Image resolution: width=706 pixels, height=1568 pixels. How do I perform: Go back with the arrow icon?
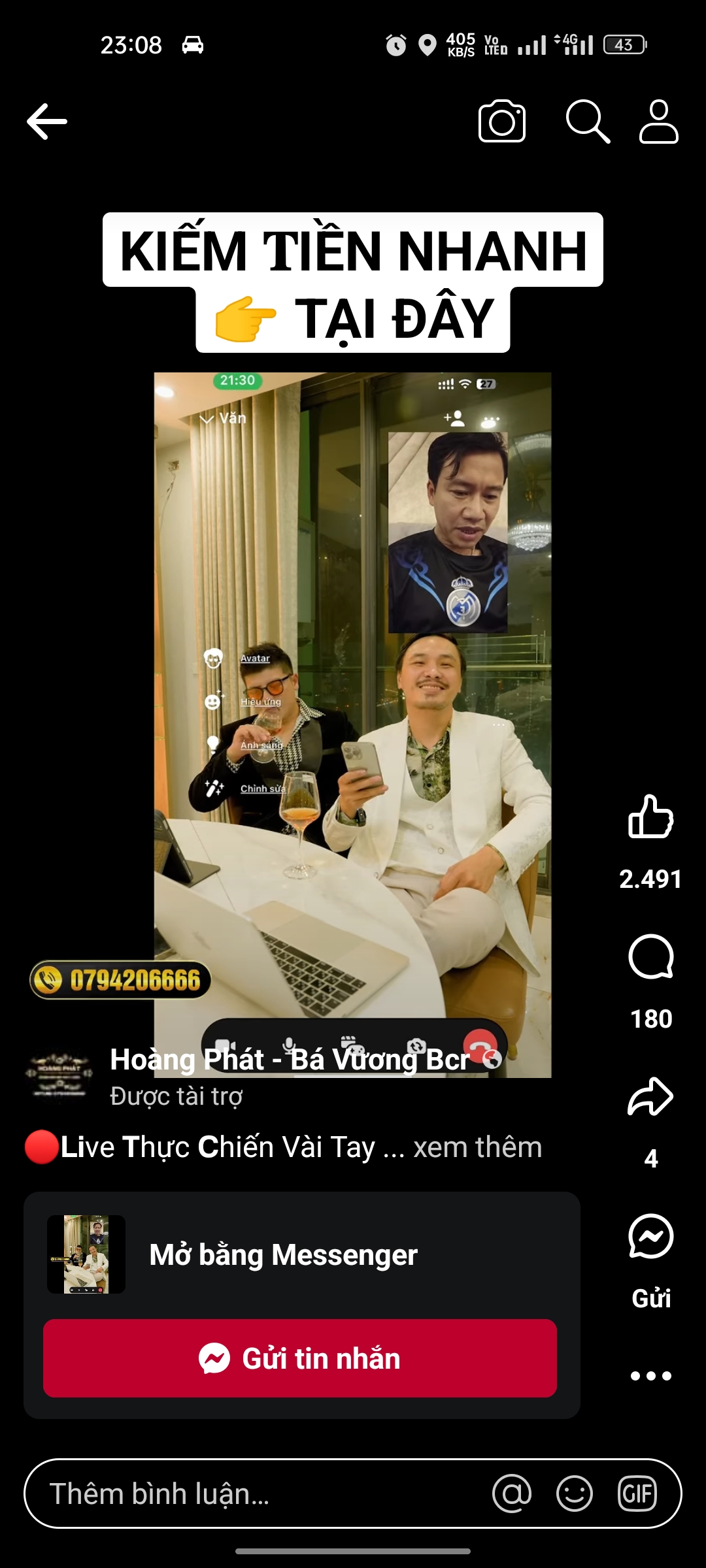click(47, 122)
